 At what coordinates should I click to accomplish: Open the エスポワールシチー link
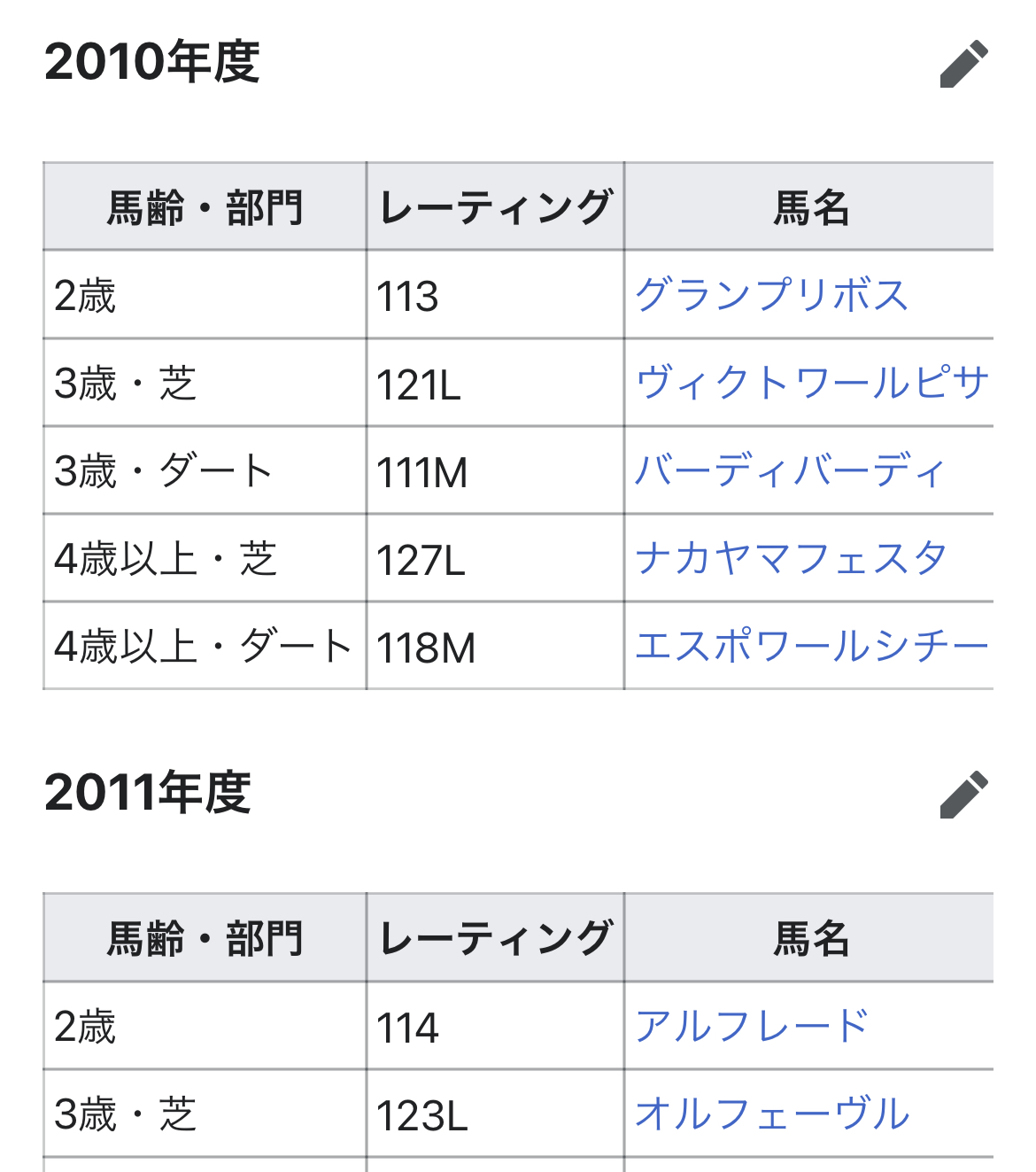pos(812,646)
